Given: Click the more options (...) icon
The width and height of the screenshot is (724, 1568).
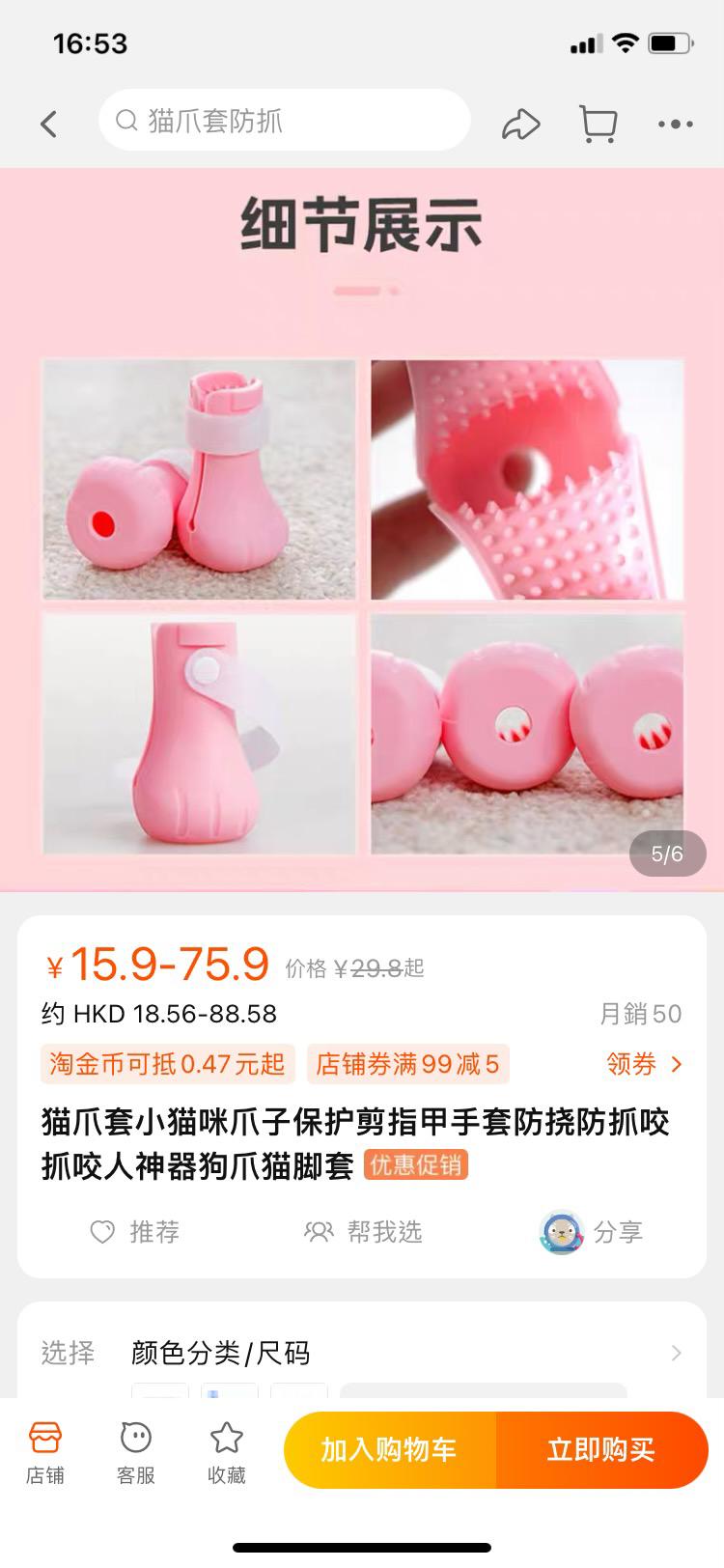Looking at the screenshot, I should point(676,125).
